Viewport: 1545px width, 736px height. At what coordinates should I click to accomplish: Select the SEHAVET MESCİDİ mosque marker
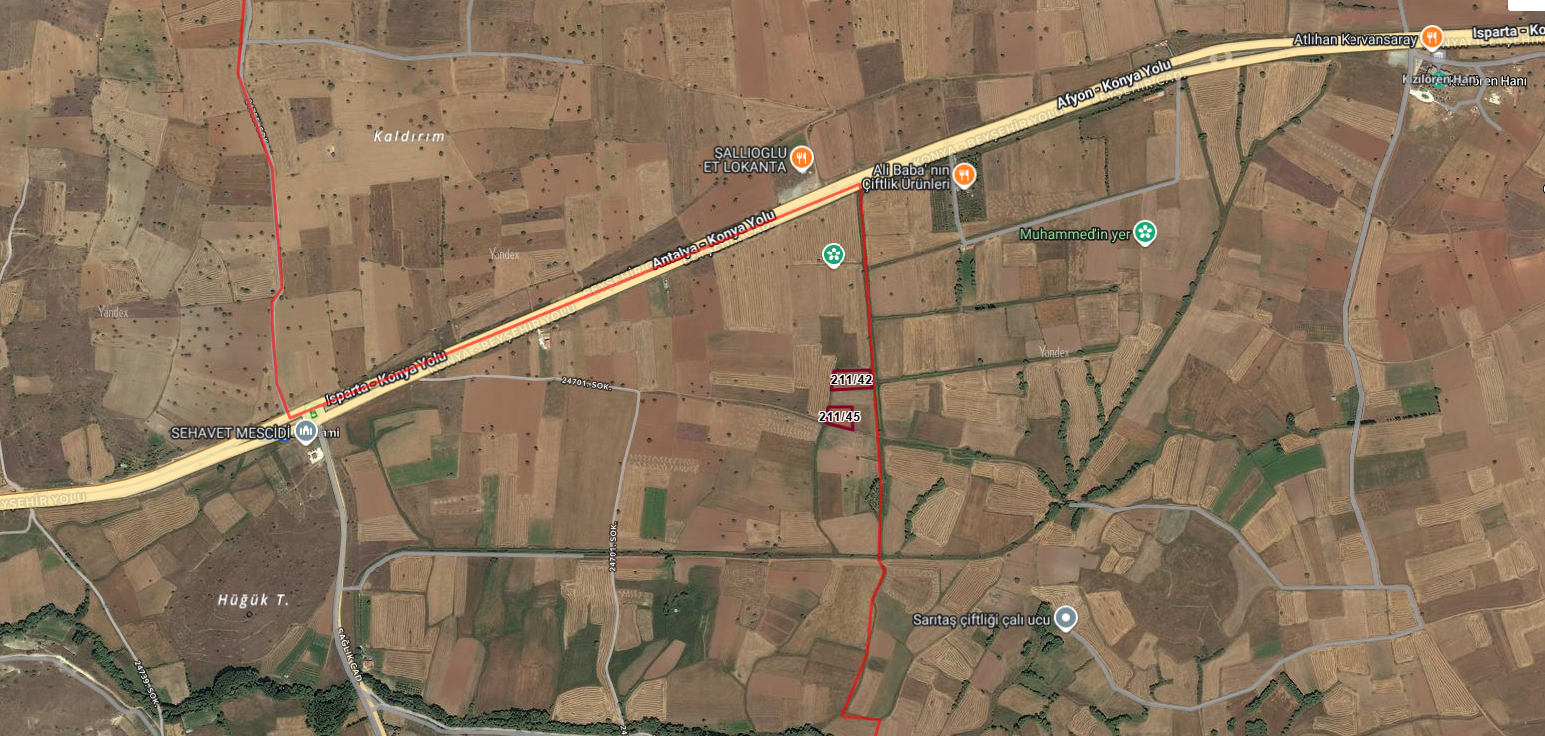[x=305, y=432]
